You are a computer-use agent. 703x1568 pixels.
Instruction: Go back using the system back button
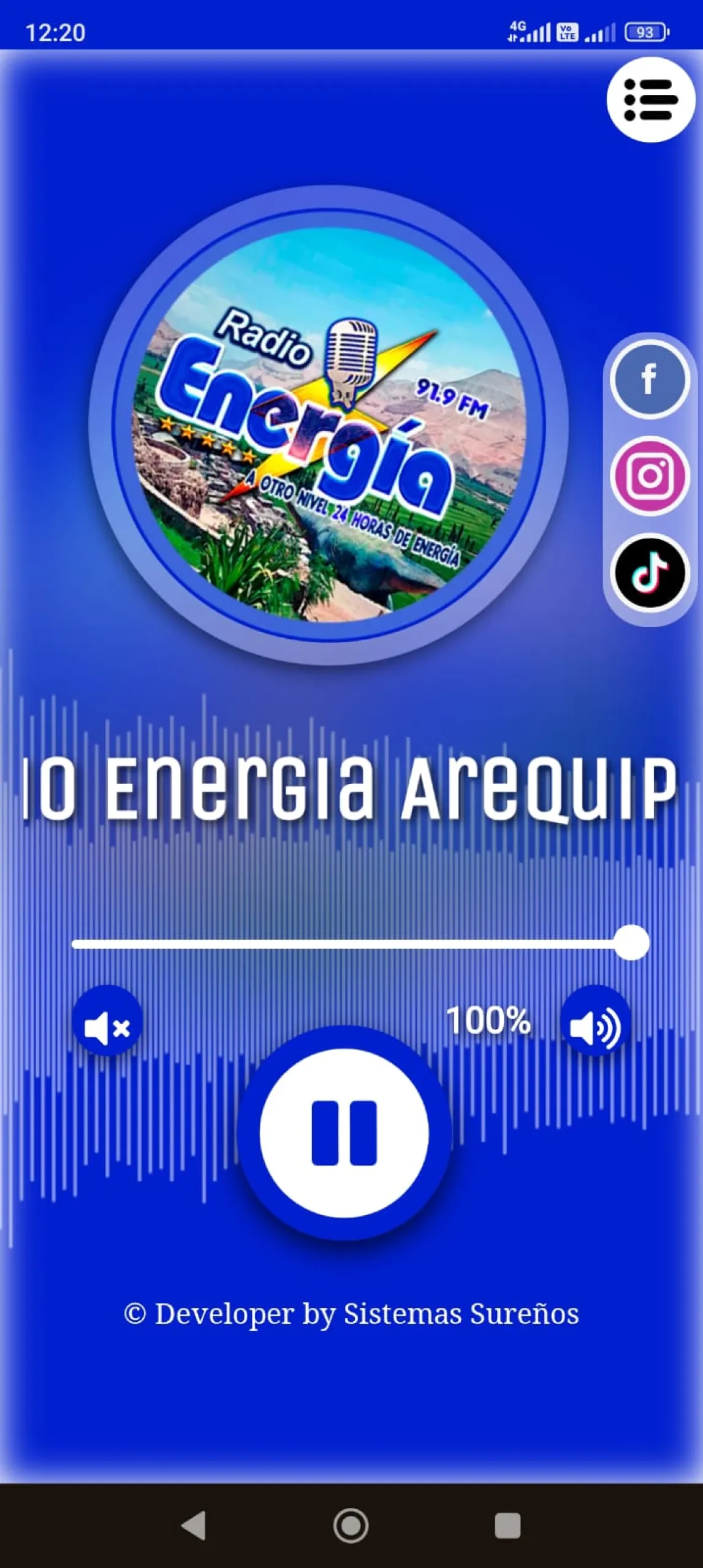pos(194,1525)
